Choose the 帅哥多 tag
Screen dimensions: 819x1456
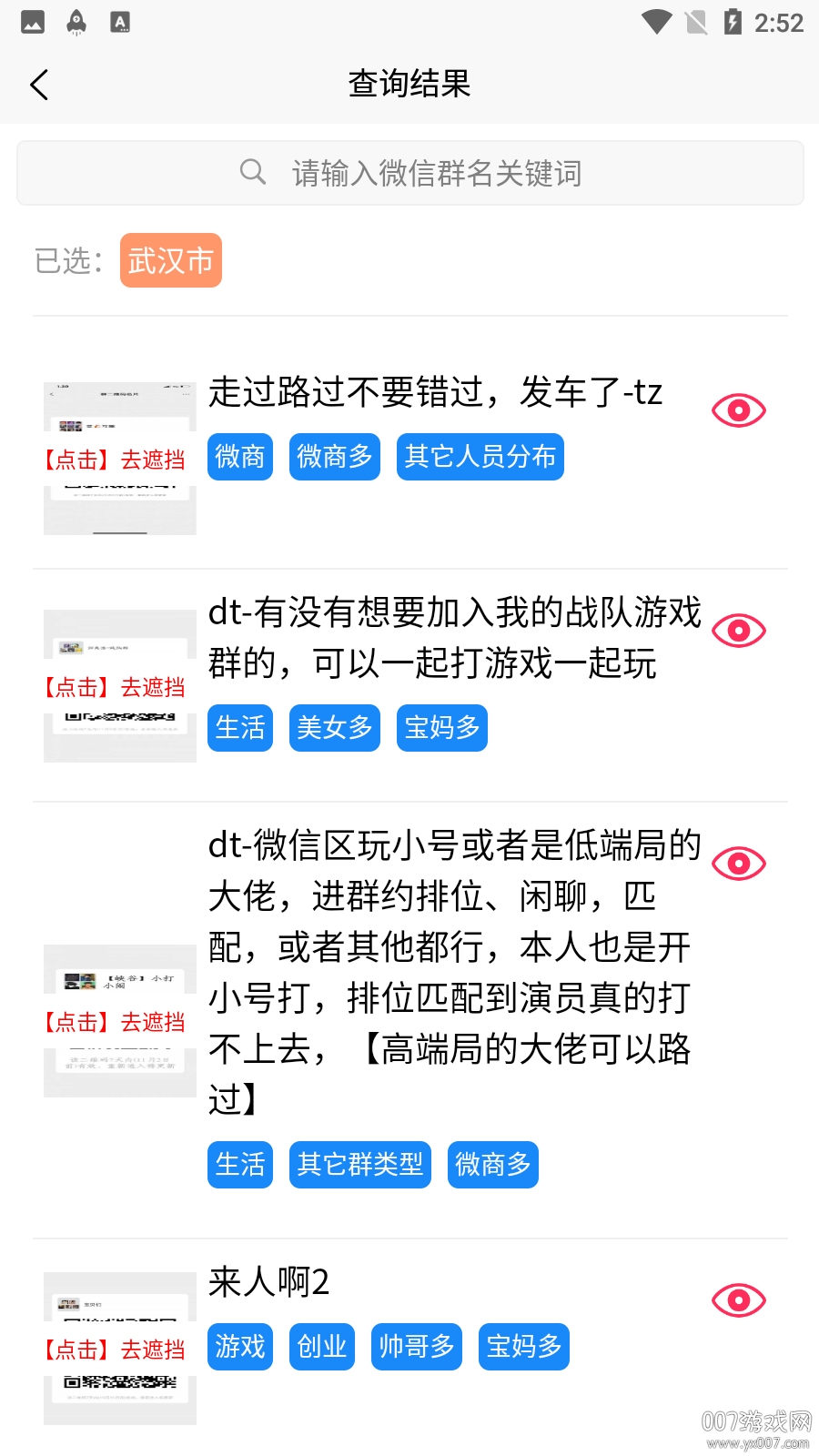[416, 1347]
